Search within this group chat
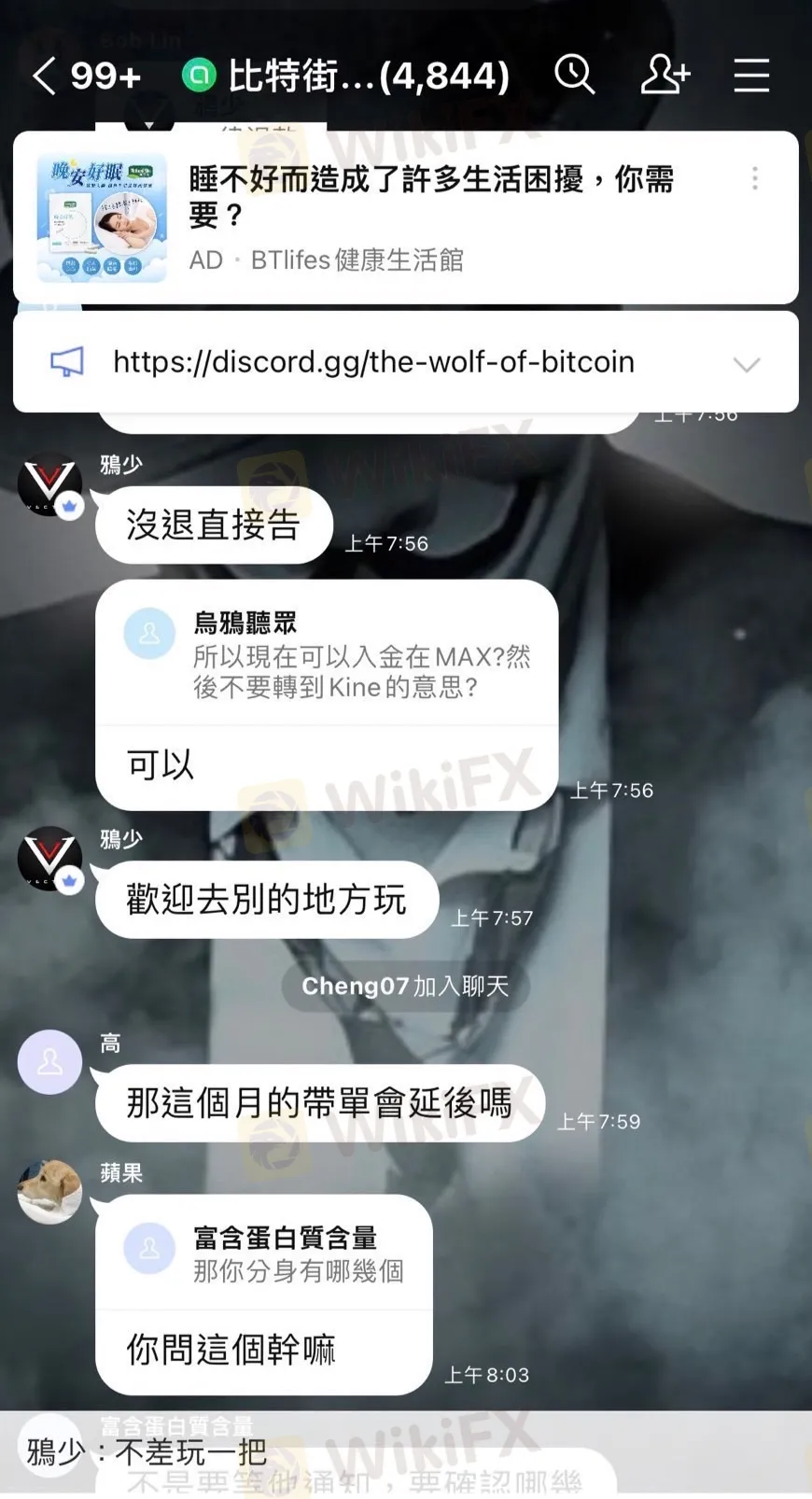The height and width of the screenshot is (1499, 812). (x=574, y=75)
